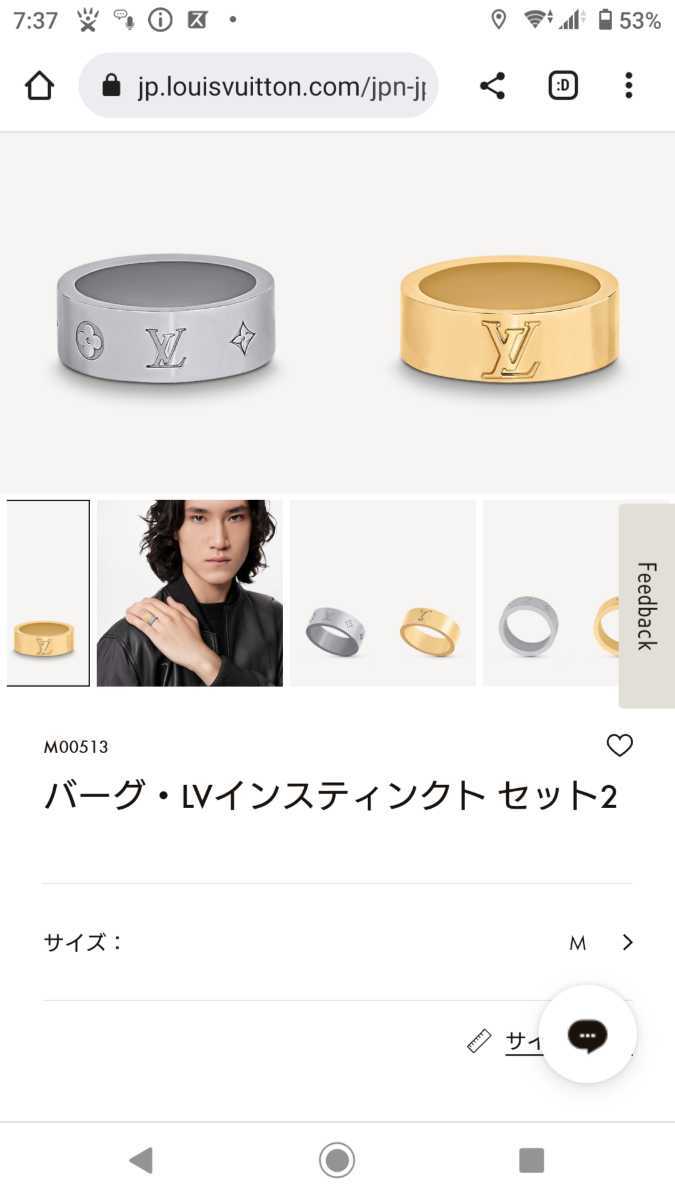The width and height of the screenshot is (675, 1200).
Task: Open the main ring product image
Action: pos(337,314)
